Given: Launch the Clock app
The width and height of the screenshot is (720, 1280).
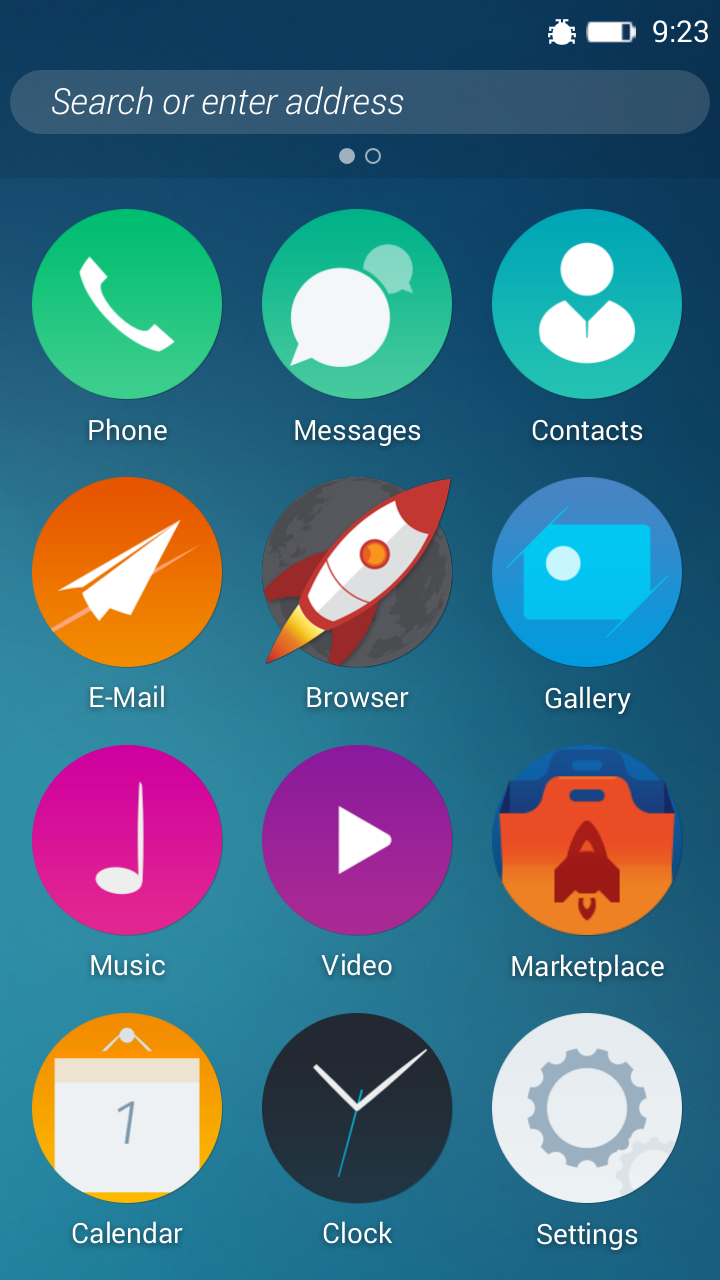Looking at the screenshot, I should point(357,1107).
